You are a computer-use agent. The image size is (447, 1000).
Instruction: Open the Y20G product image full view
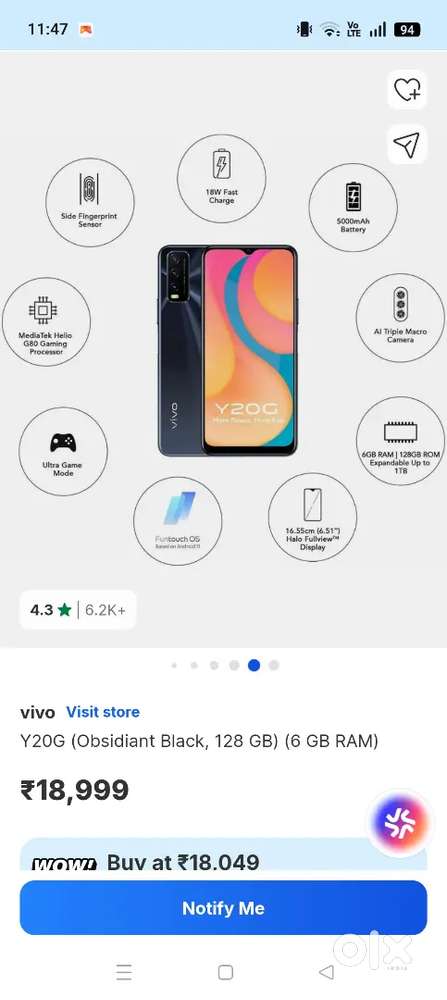227,350
